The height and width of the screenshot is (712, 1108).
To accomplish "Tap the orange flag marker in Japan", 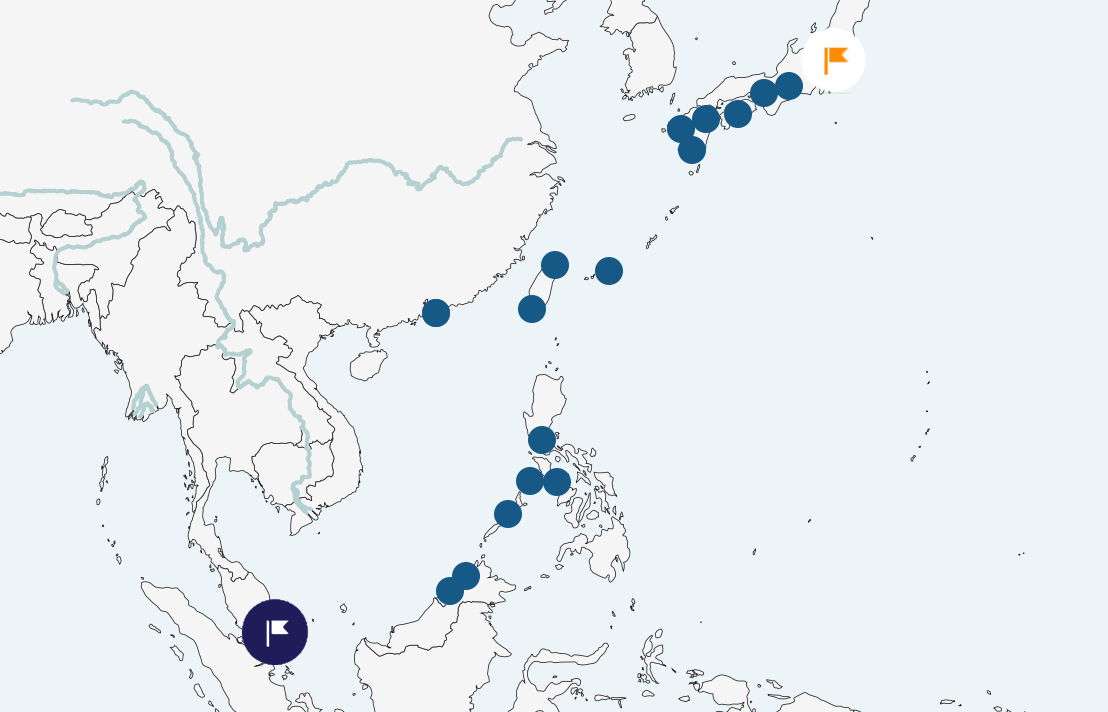I will point(833,60).
